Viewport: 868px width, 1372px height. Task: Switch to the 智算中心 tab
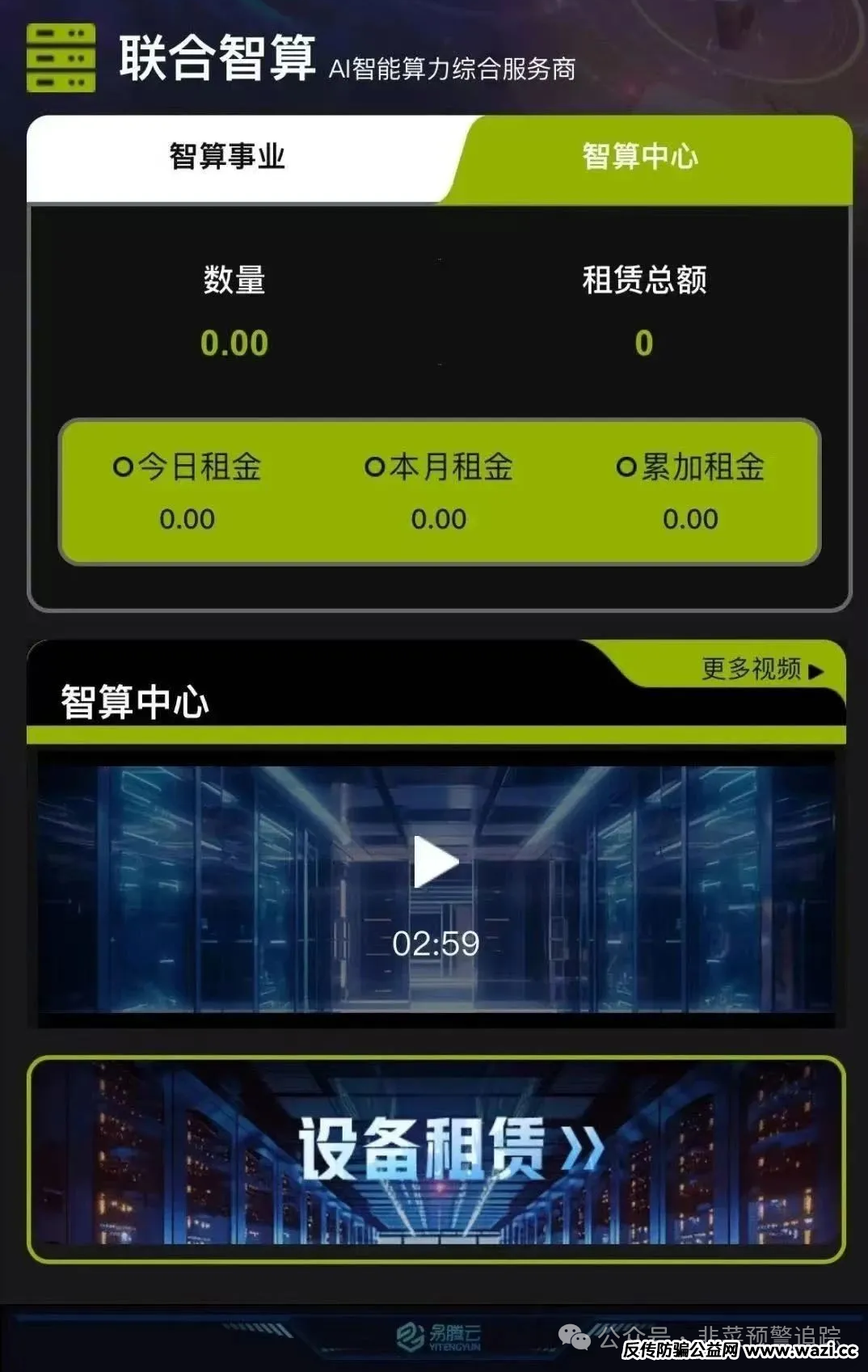tap(639, 157)
